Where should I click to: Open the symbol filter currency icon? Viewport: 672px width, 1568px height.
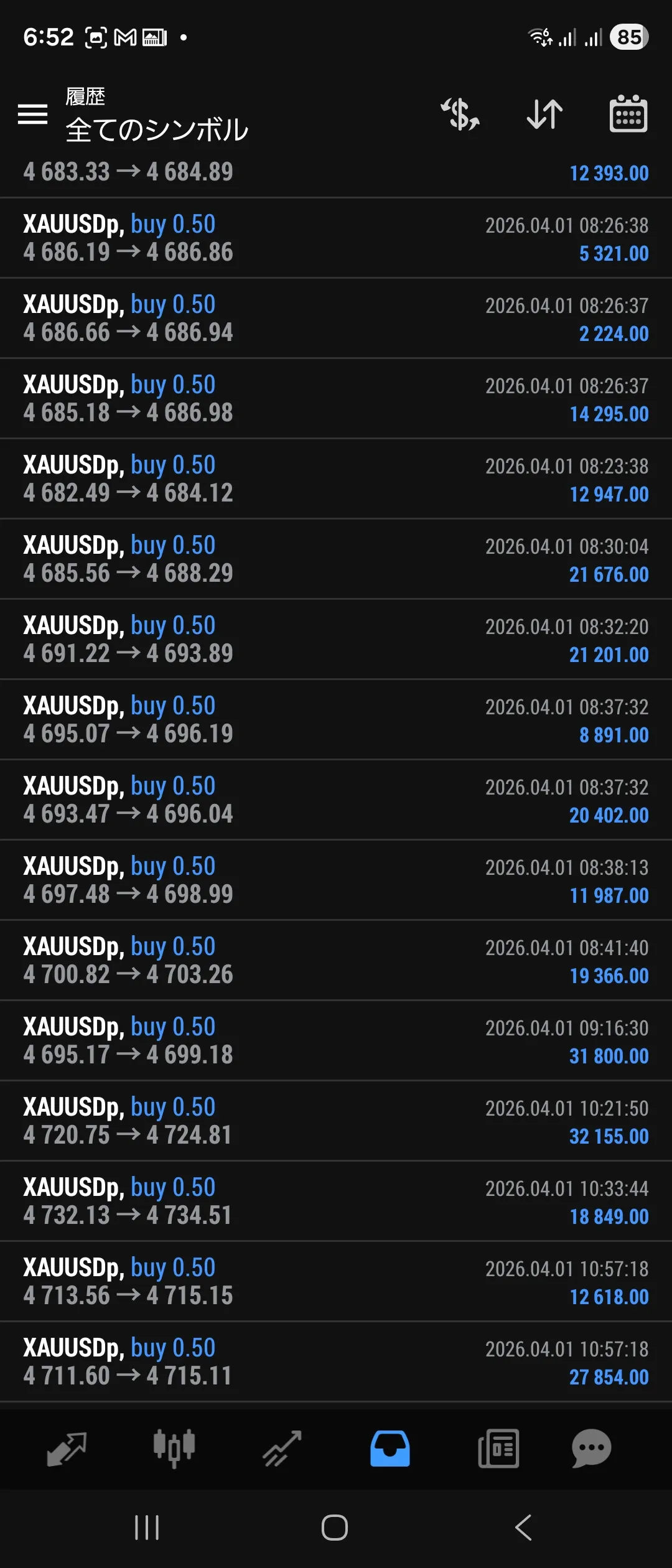click(460, 114)
